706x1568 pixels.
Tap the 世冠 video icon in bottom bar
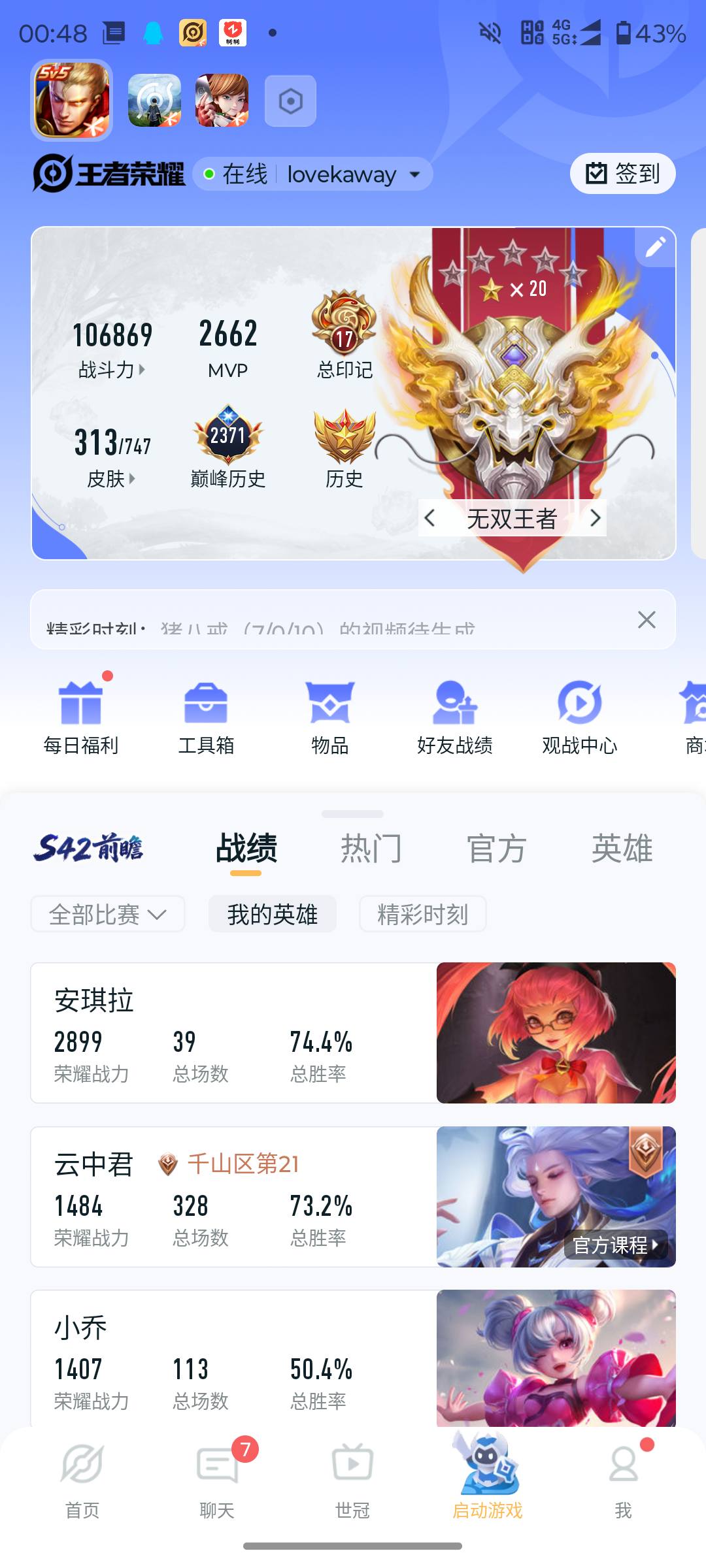click(352, 1483)
